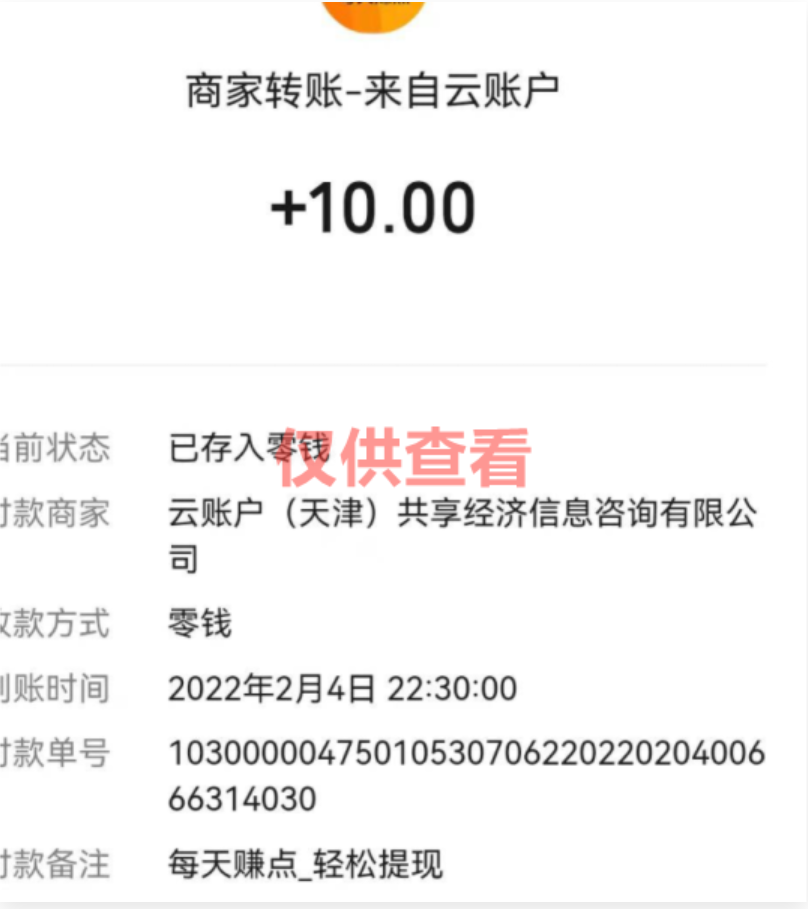The width and height of the screenshot is (808, 909).
Task: Click the 到账时间 timestamp row
Action: click(340, 688)
